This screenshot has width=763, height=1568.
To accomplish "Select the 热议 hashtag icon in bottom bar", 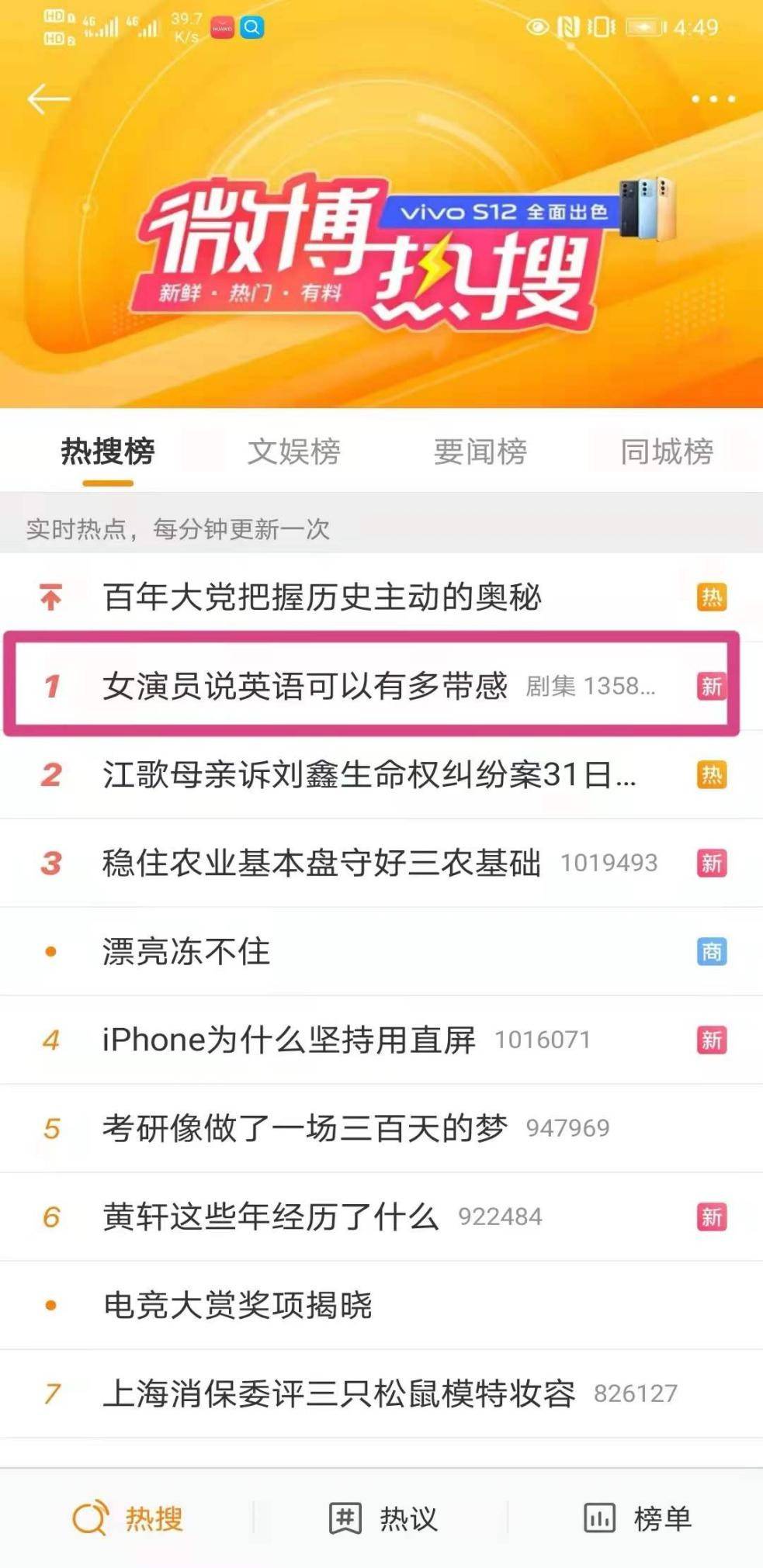I will tap(348, 1518).
